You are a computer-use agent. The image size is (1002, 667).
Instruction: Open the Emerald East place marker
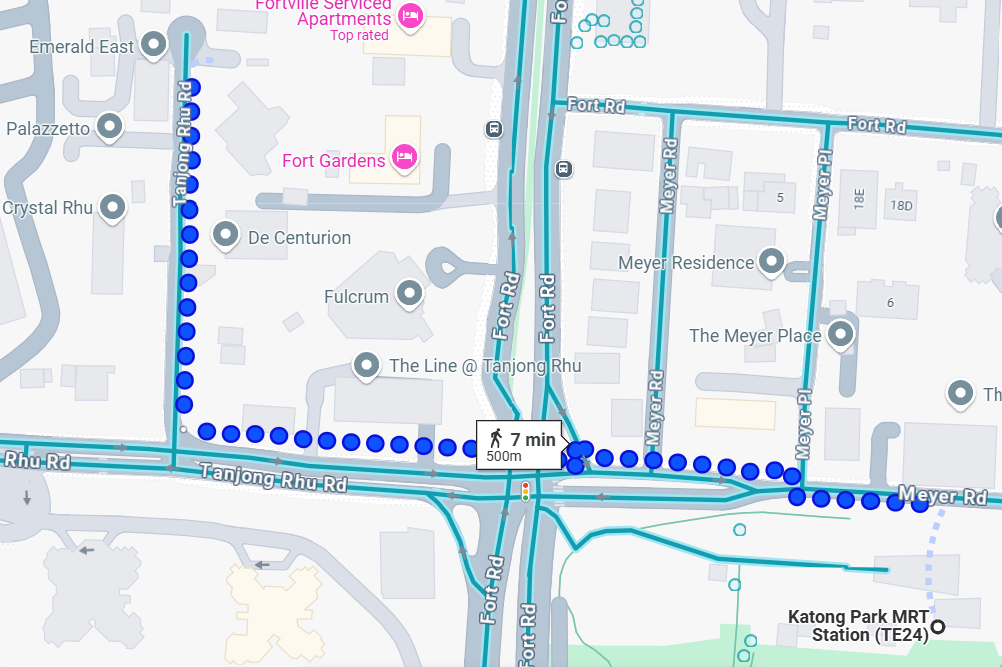153,45
